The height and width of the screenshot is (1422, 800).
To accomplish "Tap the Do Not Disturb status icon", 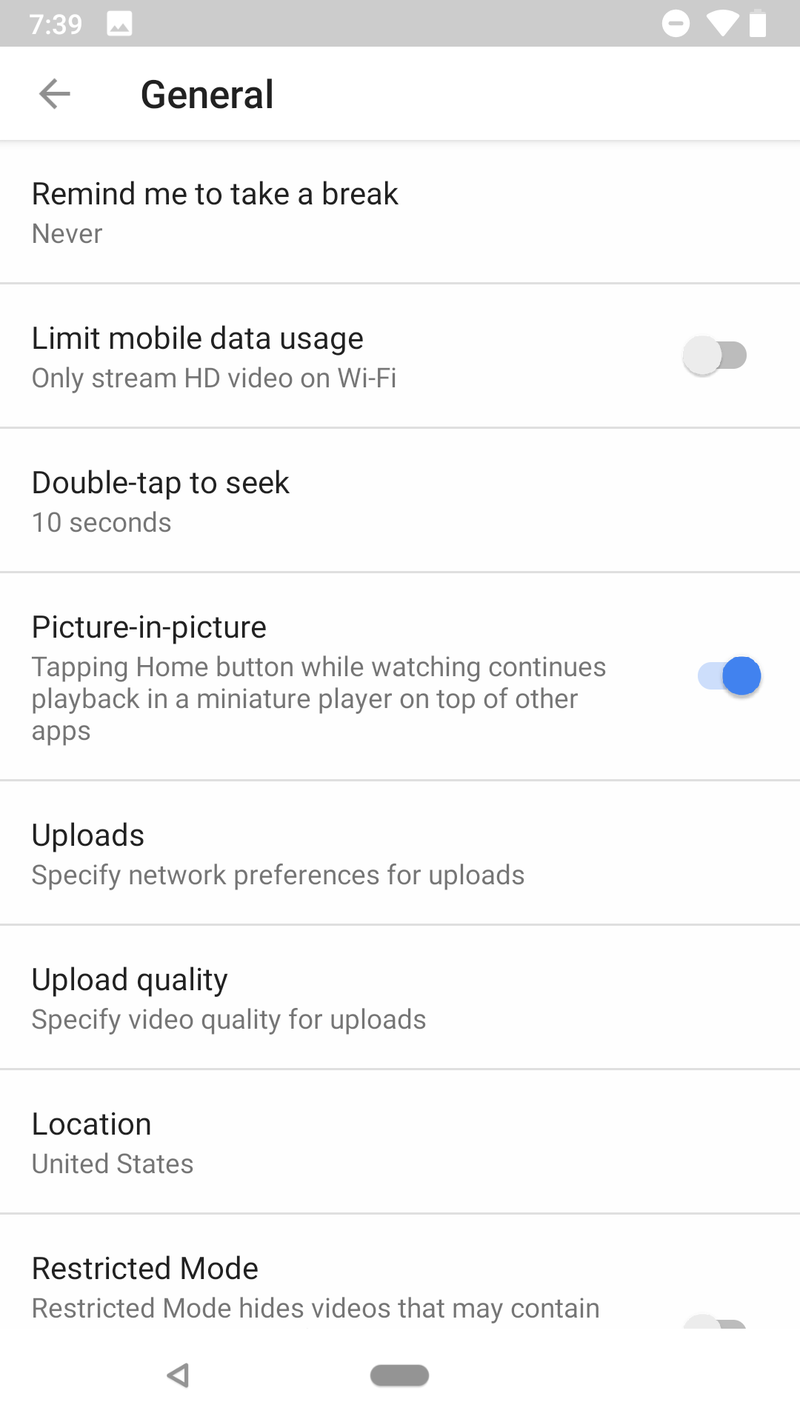I will pos(676,24).
